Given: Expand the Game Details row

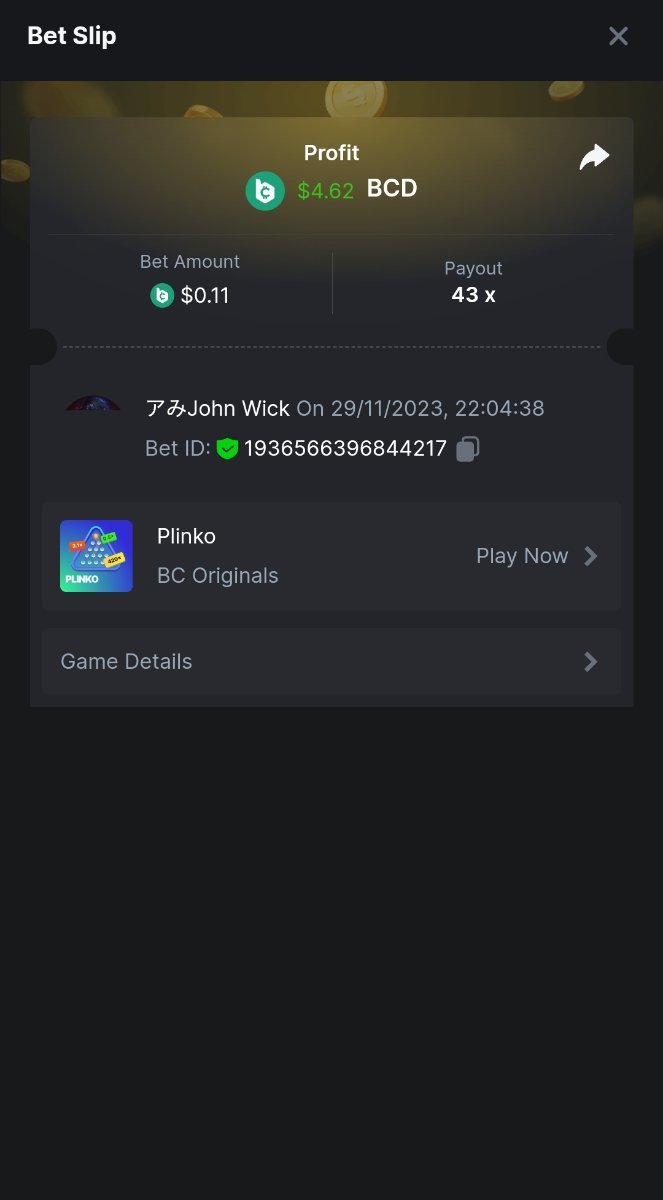Looking at the screenshot, I should click(331, 661).
